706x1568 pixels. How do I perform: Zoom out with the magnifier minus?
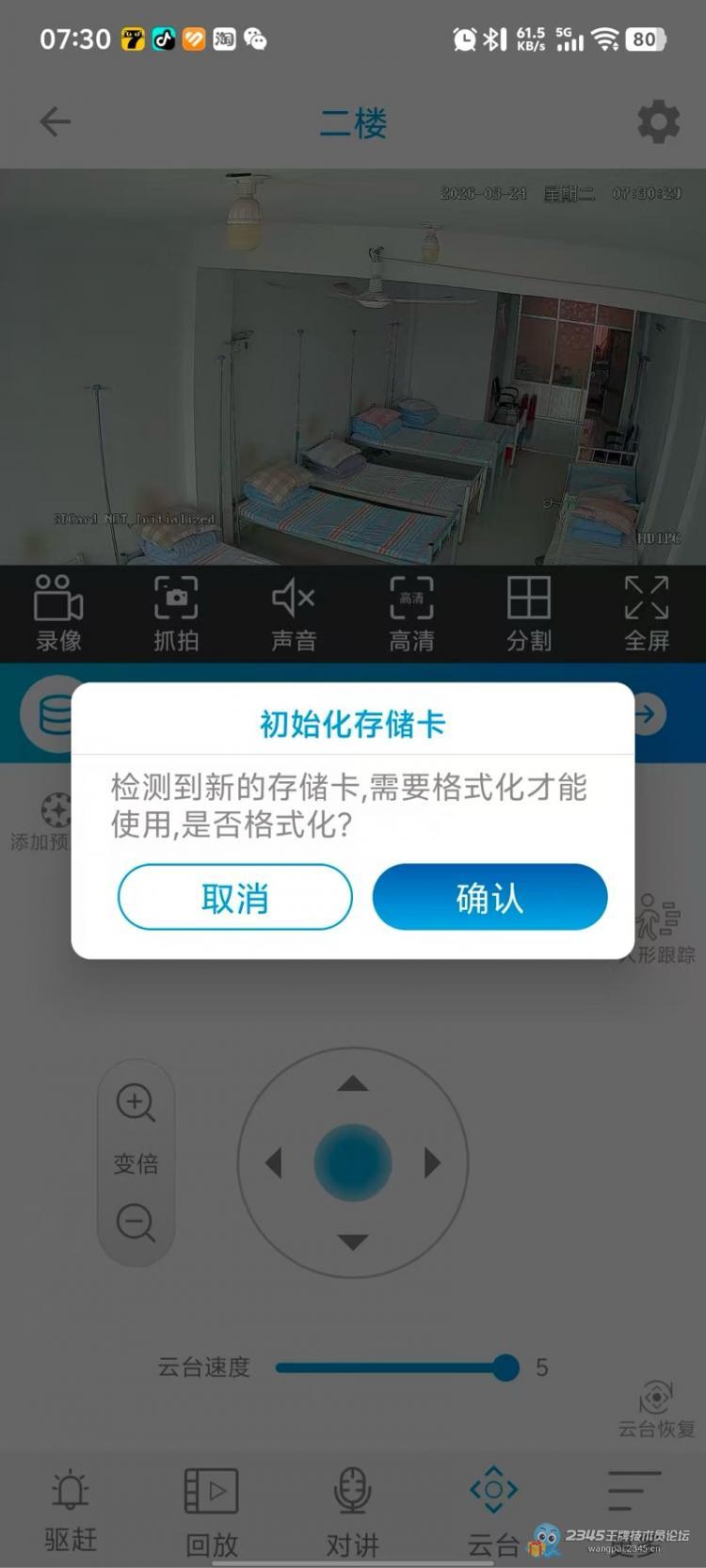(136, 1224)
